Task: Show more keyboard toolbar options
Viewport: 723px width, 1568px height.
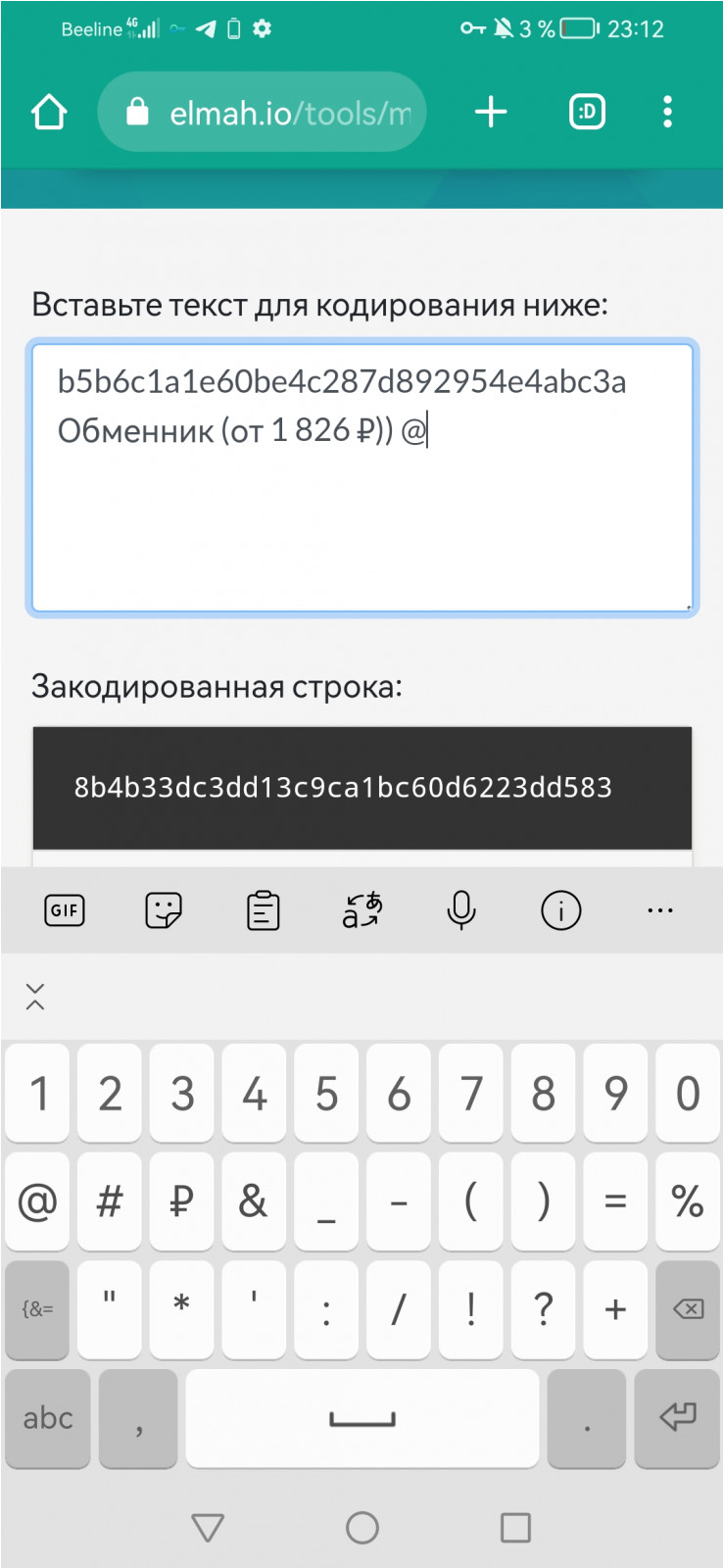Action: click(x=659, y=910)
